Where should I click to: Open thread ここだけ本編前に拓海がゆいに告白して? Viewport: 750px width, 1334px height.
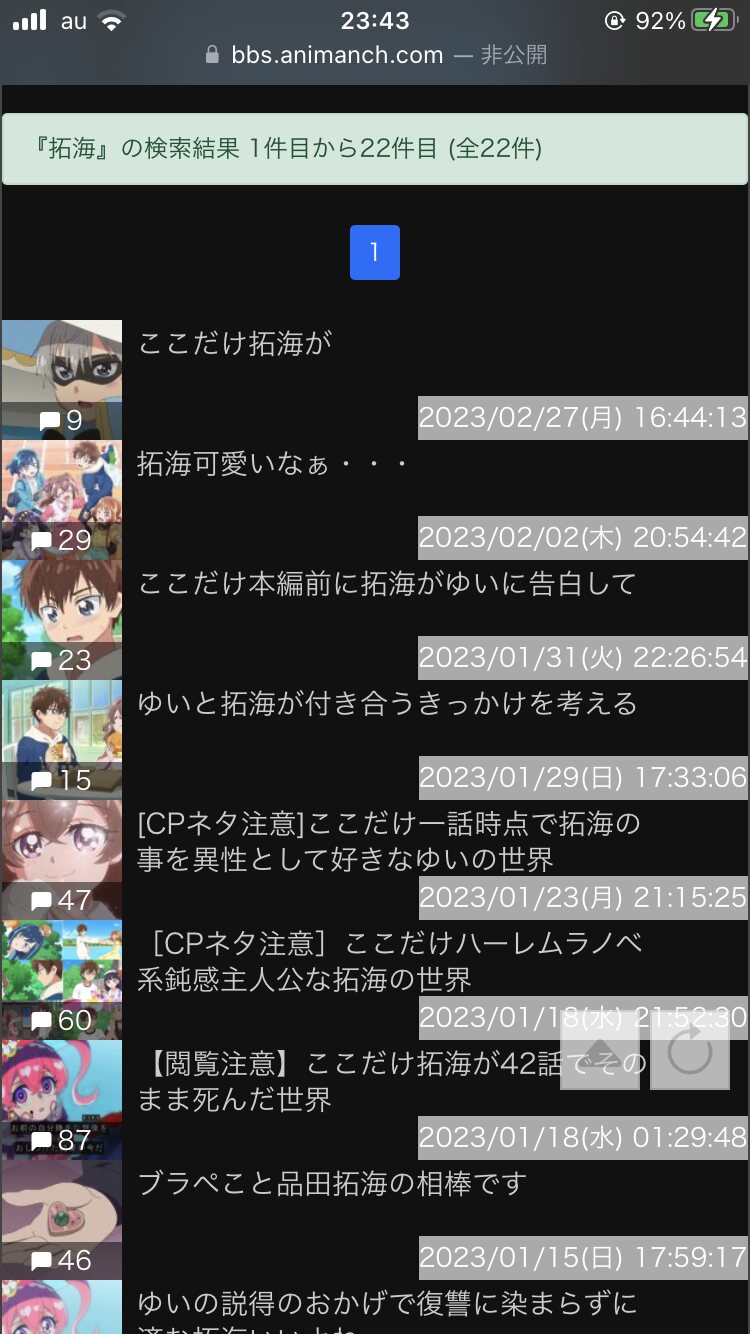pyautogui.click(x=387, y=584)
